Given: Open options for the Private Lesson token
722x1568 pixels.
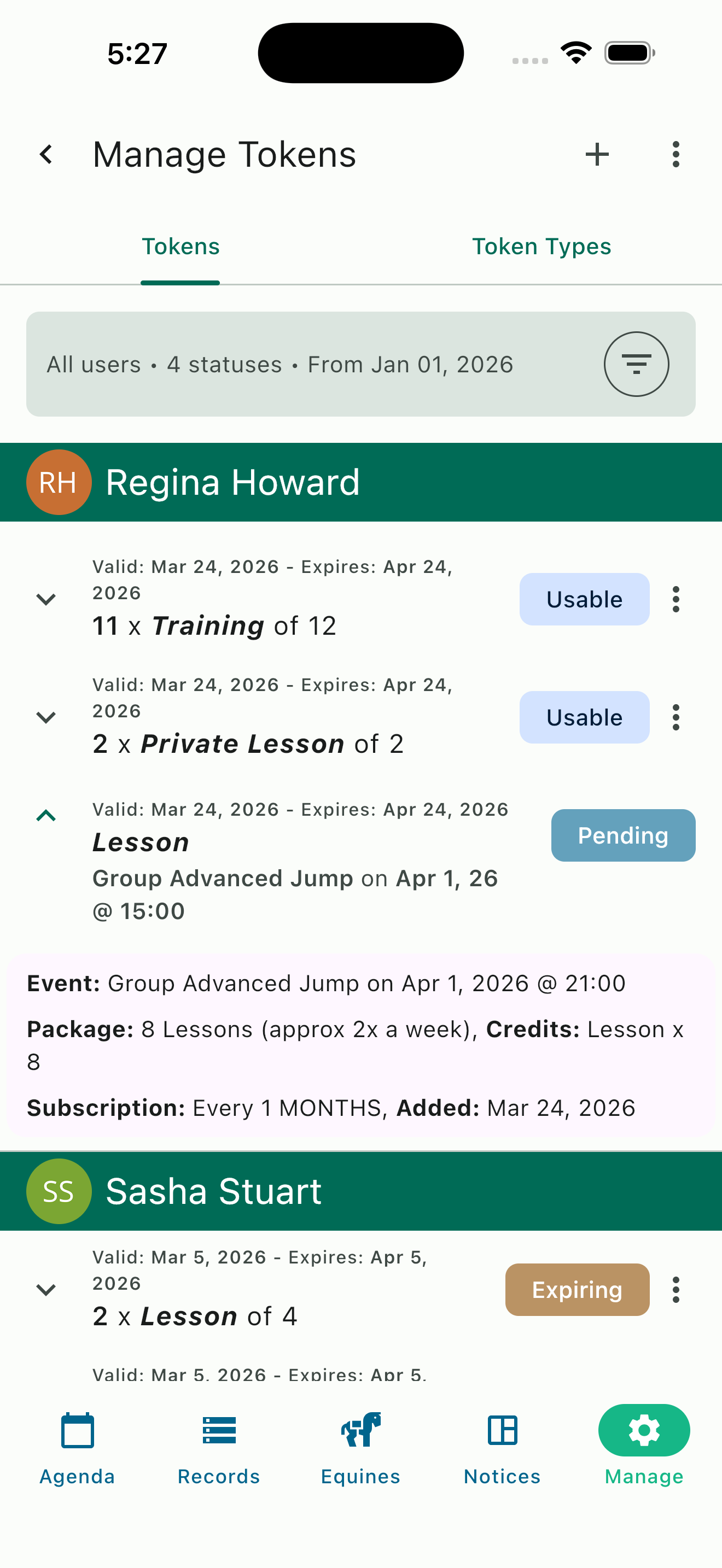Looking at the screenshot, I should click(x=675, y=718).
